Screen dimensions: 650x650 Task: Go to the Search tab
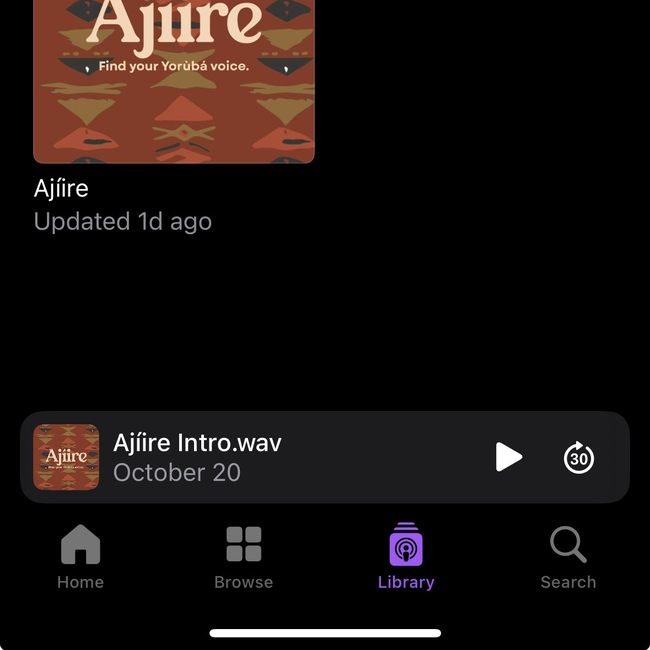tap(568, 557)
